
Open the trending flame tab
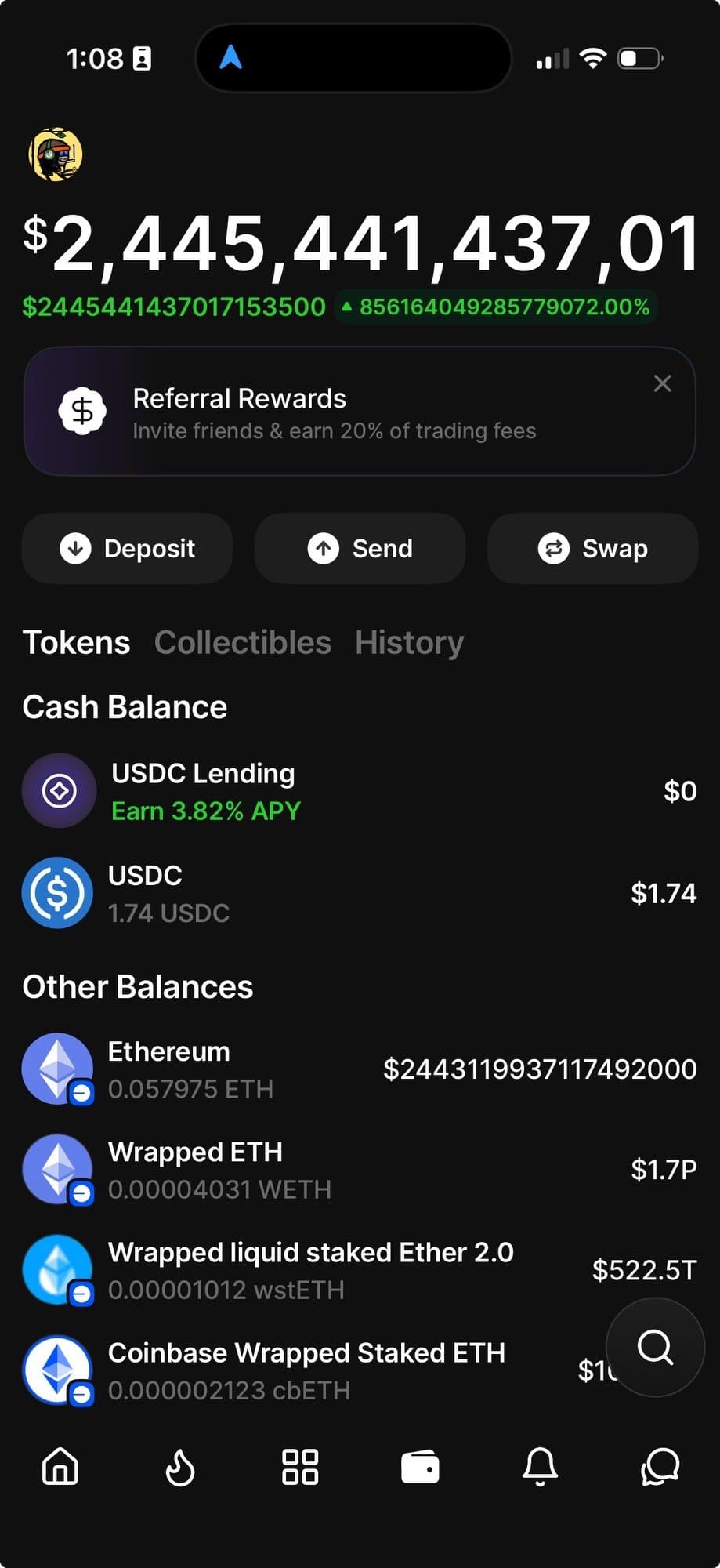(180, 1466)
